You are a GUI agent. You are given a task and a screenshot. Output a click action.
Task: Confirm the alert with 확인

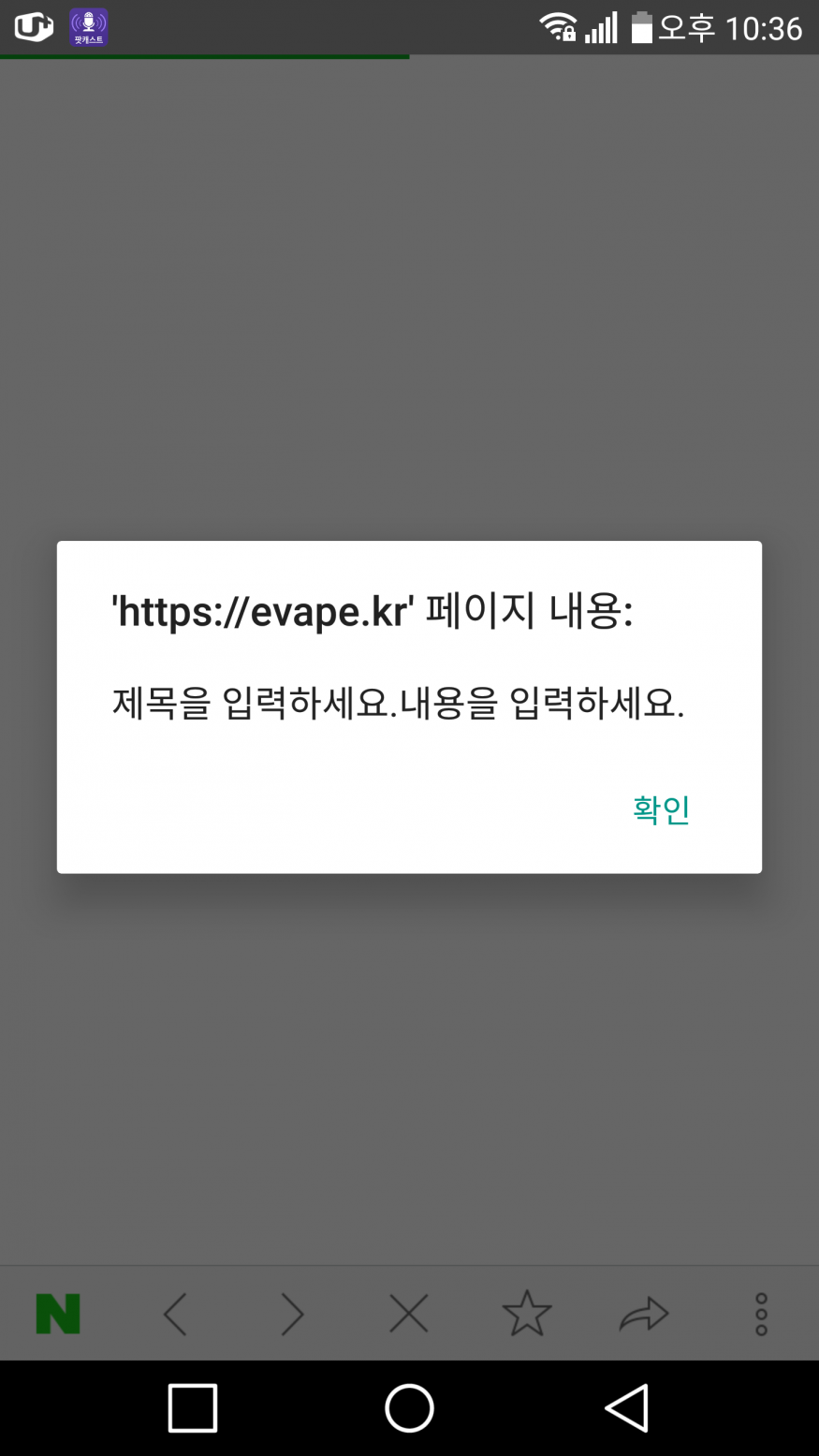click(661, 809)
